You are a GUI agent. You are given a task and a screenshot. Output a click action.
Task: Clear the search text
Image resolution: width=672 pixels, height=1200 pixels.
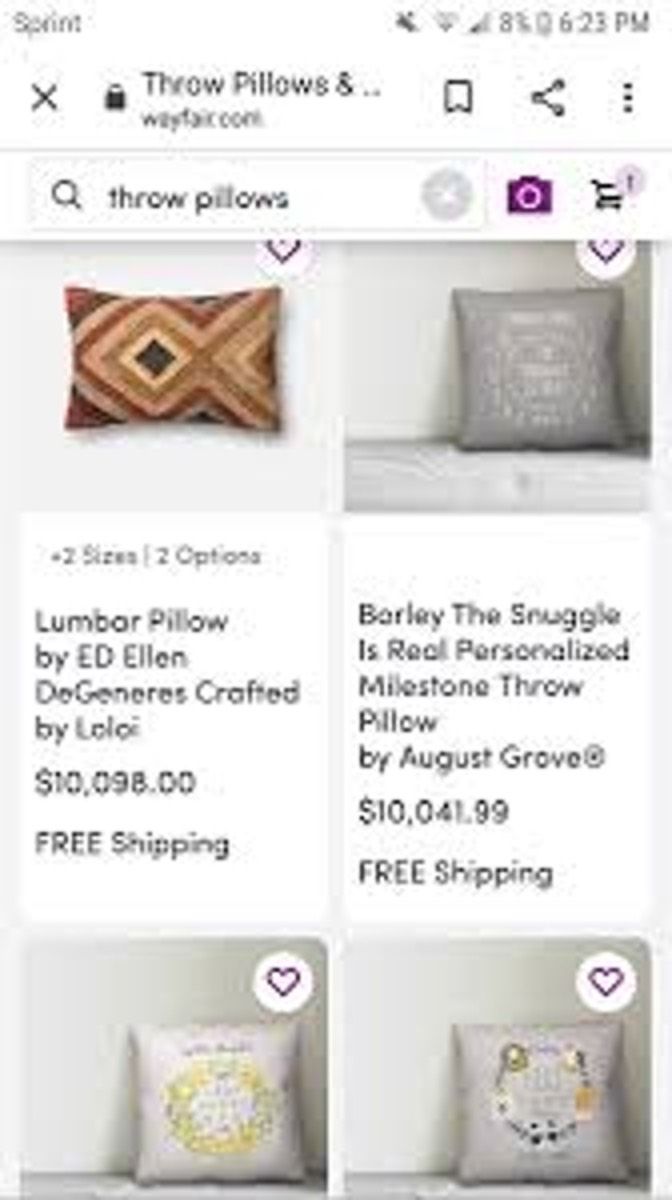[446, 196]
